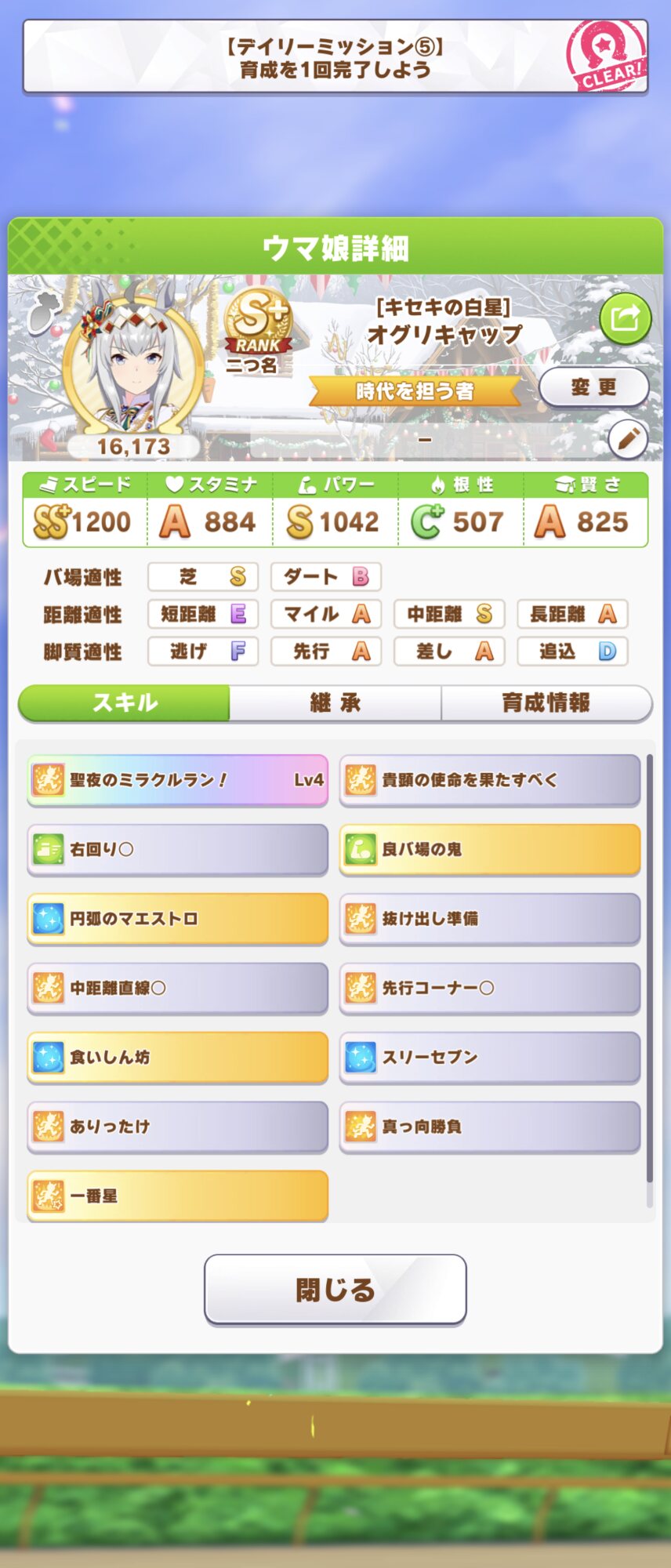Check the 良バ場の鬼 skill
This screenshot has height=1568, width=671.
click(x=489, y=849)
